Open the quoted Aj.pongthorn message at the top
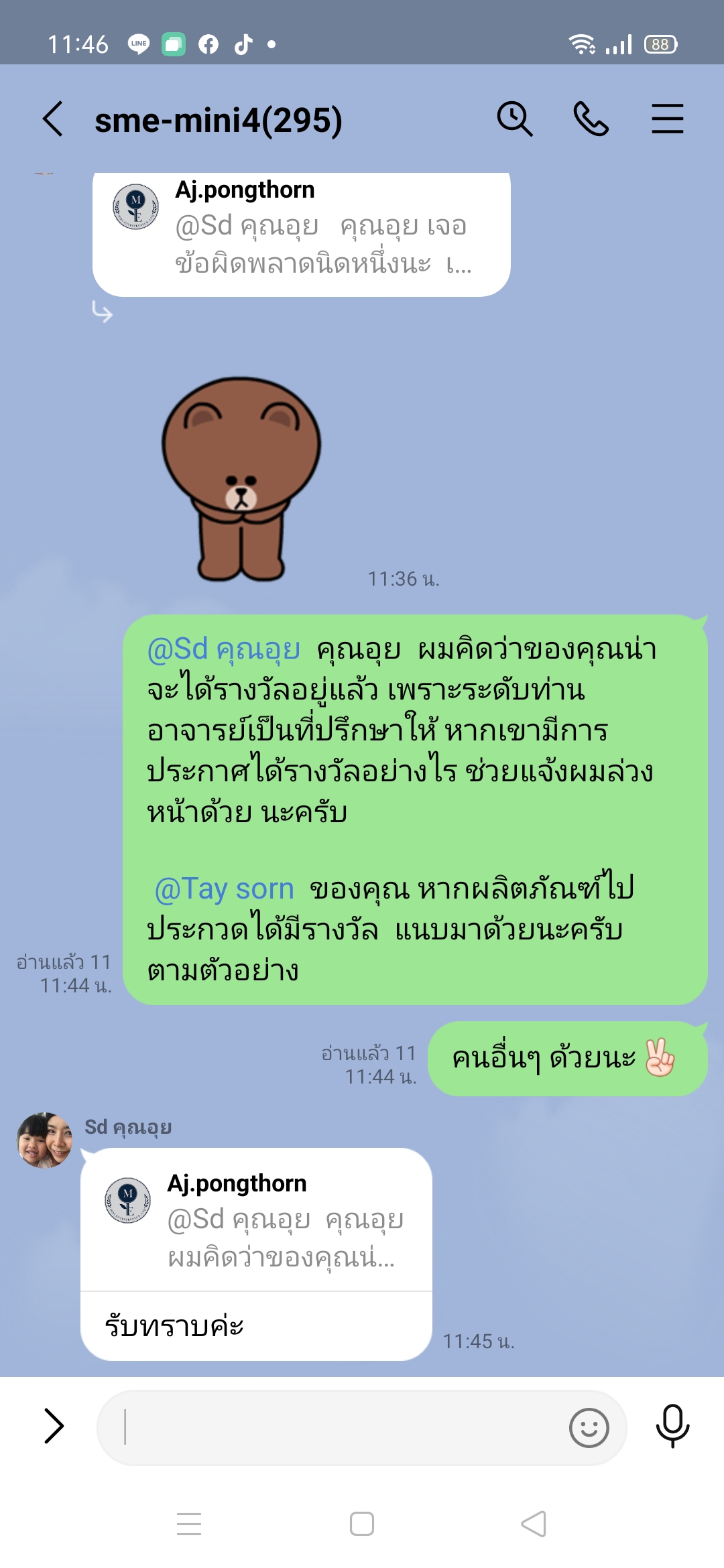The height and width of the screenshot is (1568, 724). (302, 233)
